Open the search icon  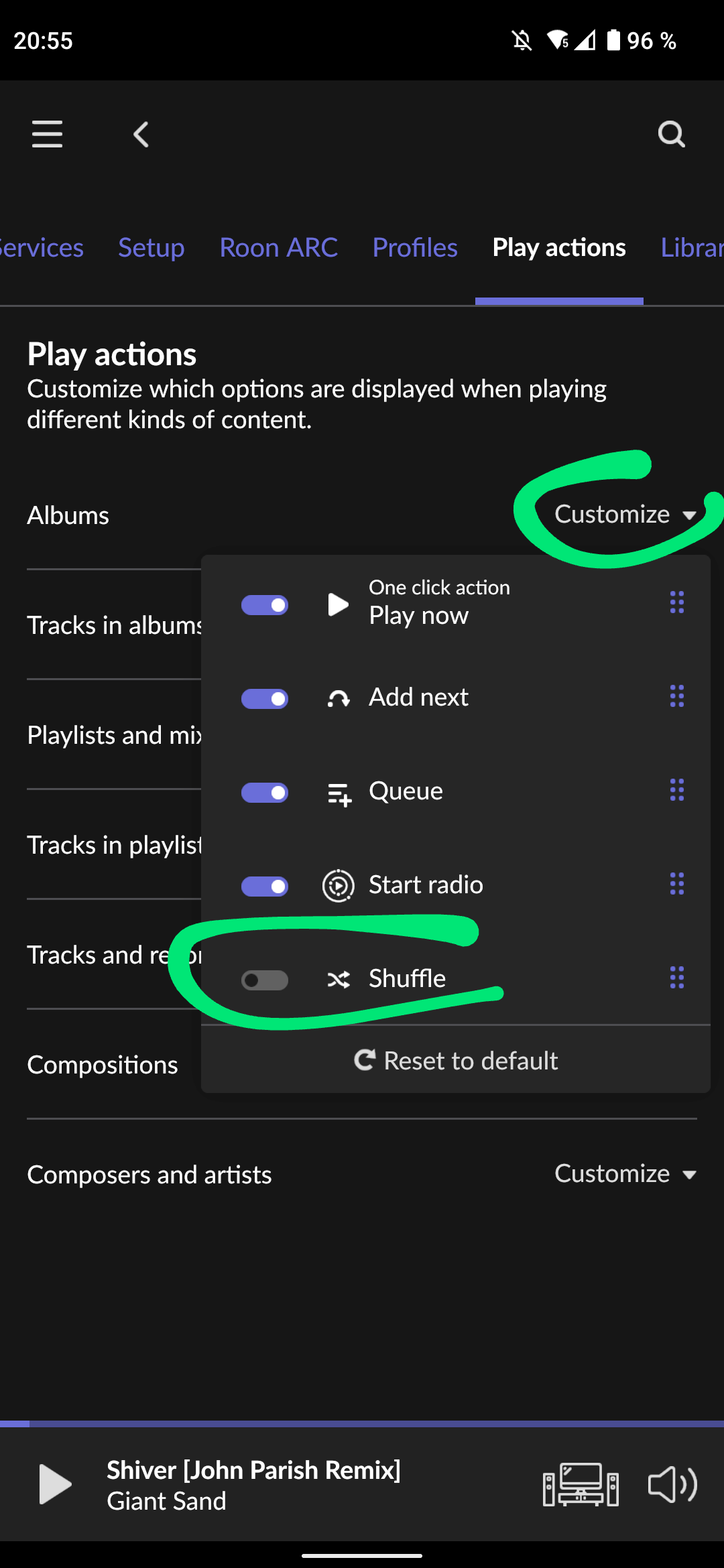671,134
